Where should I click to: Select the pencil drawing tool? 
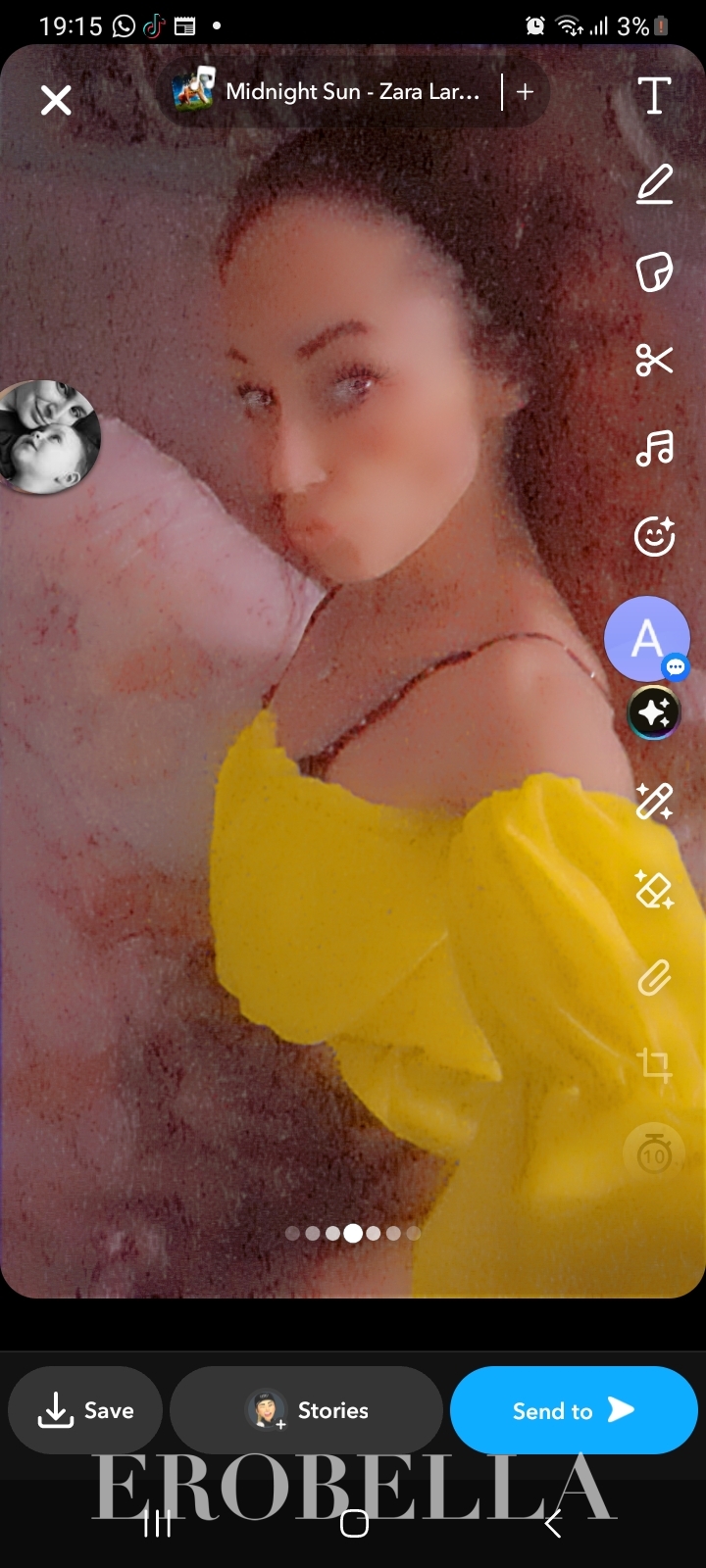pyautogui.click(x=654, y=184)
